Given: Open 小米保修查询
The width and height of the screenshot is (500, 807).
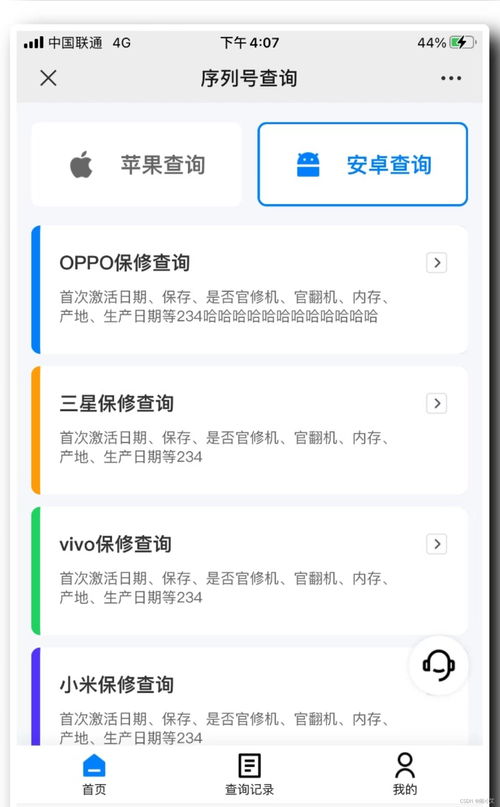Looking at the screenshot, I should (250, 696).
